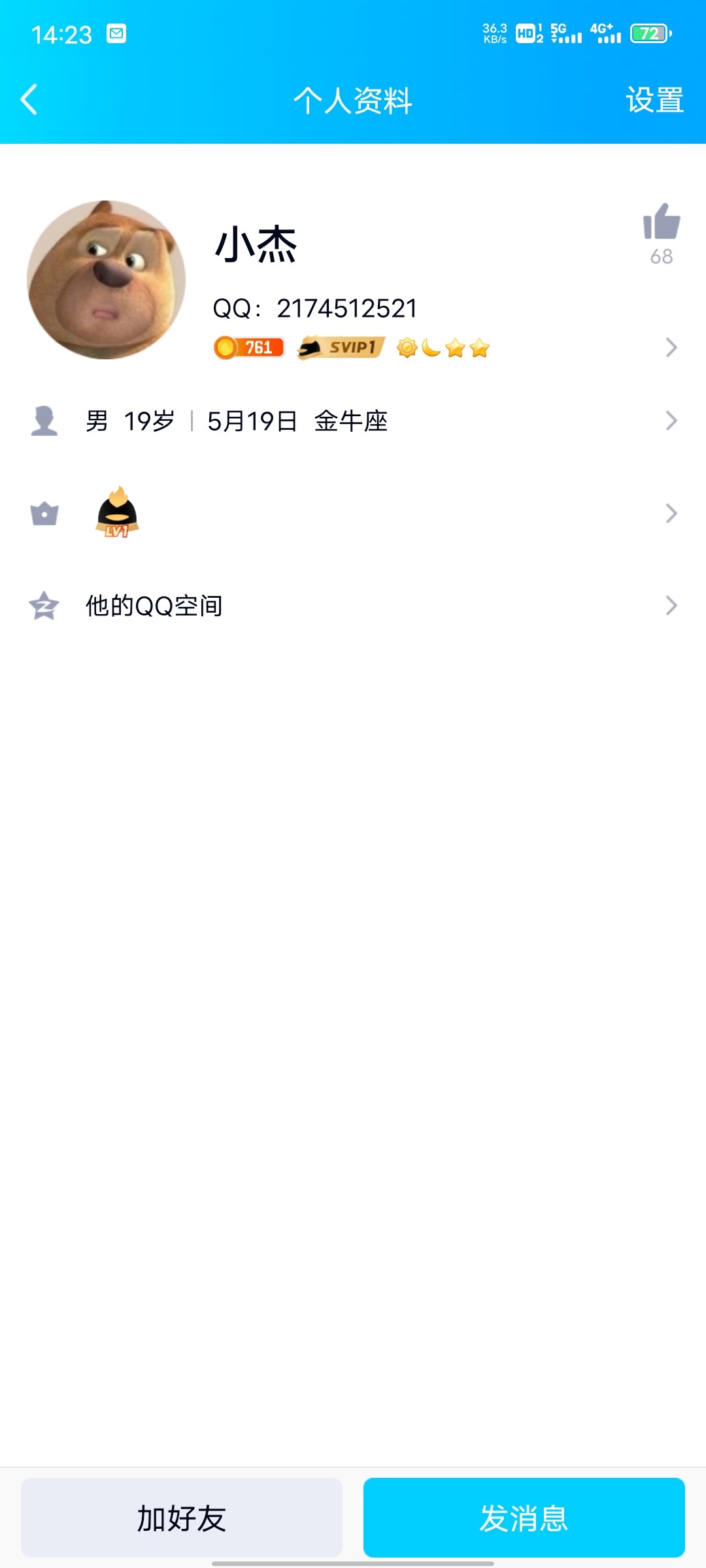The width and height of the screenshot is (706, 1568).
Task: Tap 加好友 to add 小杰
Action: click(x=182, y=1517)
